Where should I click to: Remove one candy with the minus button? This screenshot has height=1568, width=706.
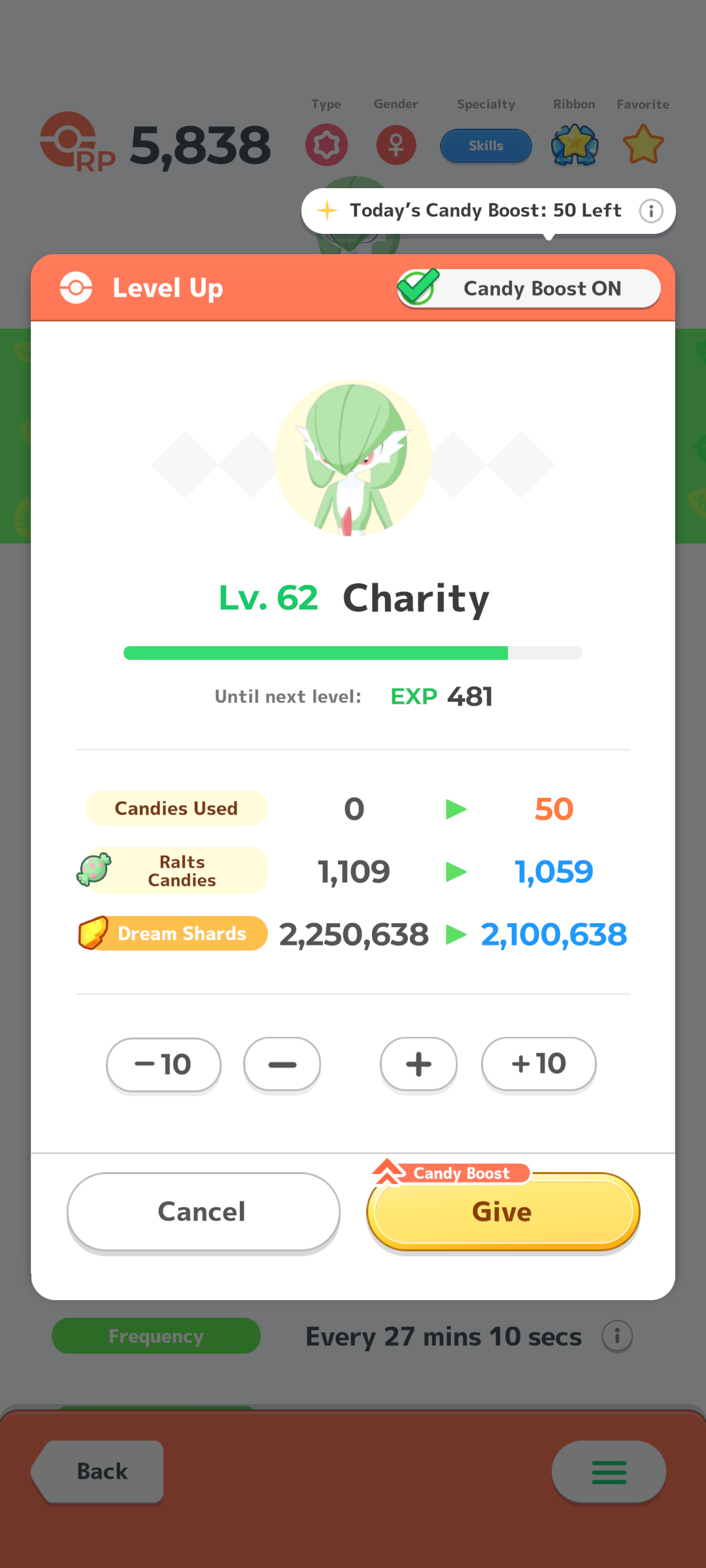click(x=282, y=1064)
